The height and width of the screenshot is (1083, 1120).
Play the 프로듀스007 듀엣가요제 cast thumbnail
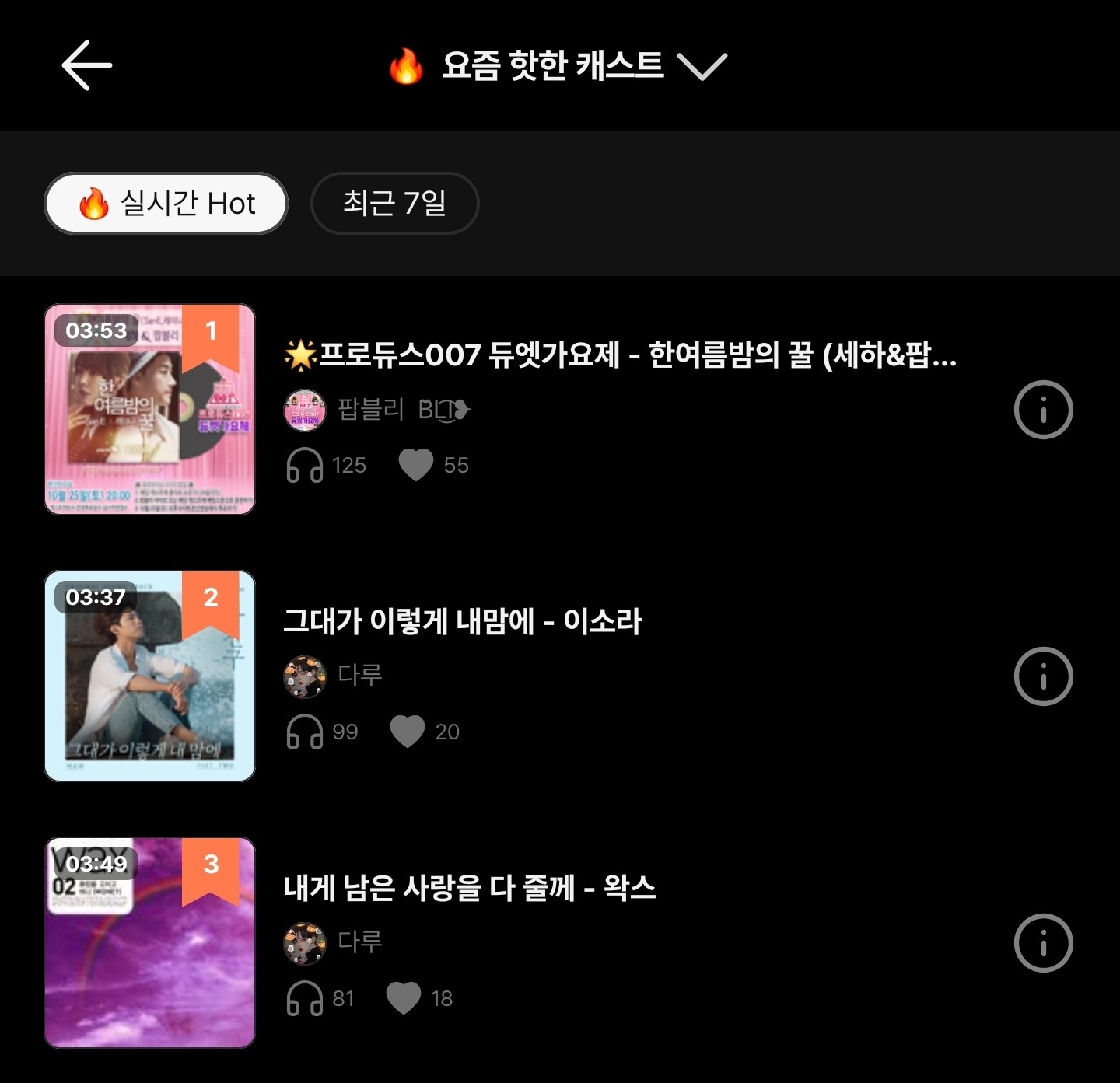click(x=149, y=410)
